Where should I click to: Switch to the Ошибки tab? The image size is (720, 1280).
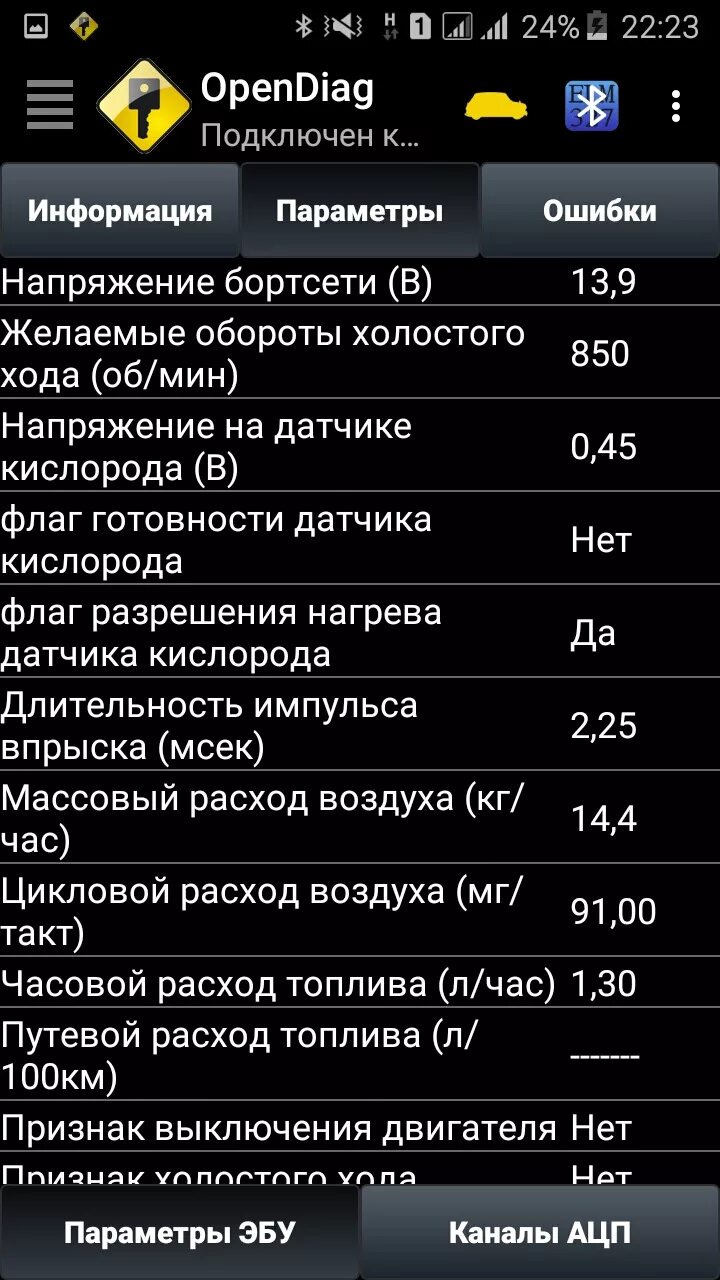pyautogui.click(x=600, y=211)
